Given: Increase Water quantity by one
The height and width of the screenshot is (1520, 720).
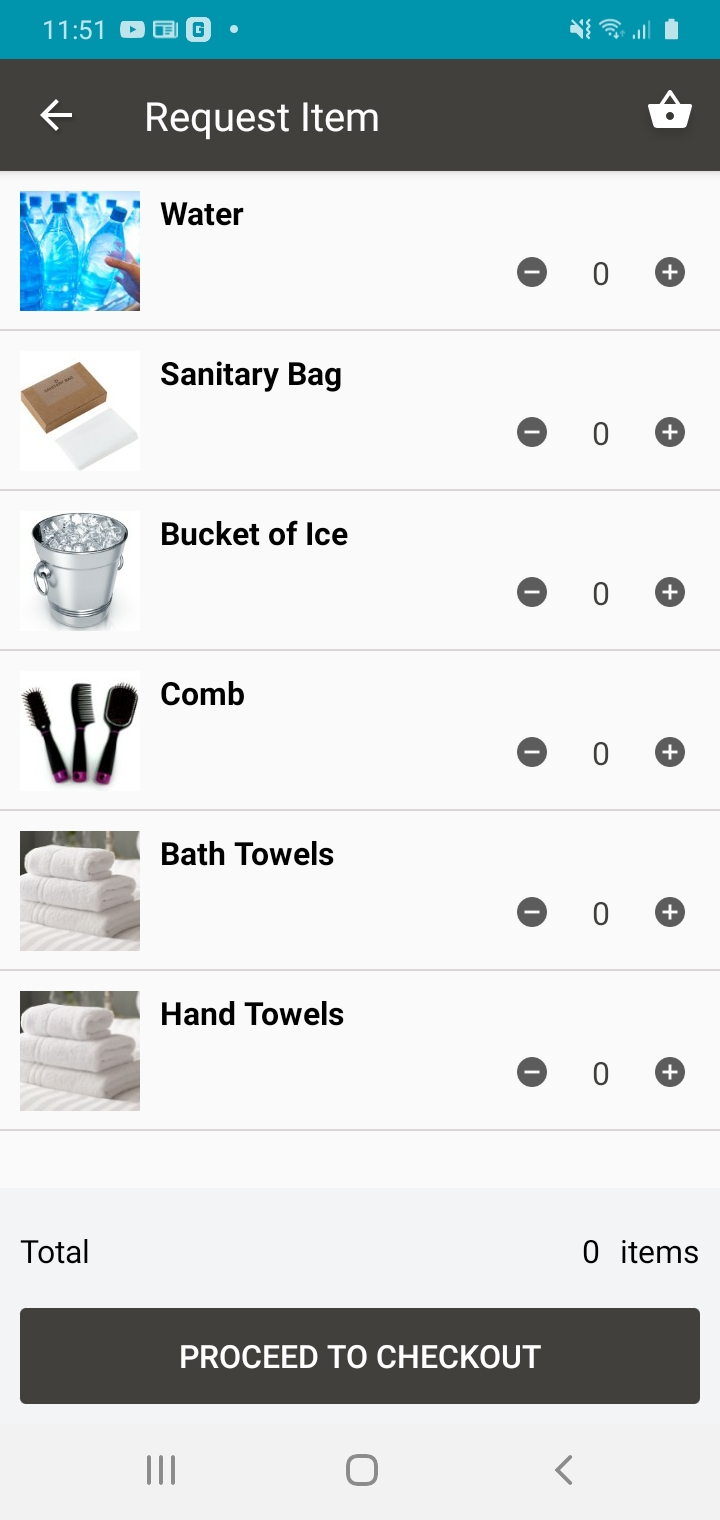Looking at the screenshot, I should pos(669,272).
